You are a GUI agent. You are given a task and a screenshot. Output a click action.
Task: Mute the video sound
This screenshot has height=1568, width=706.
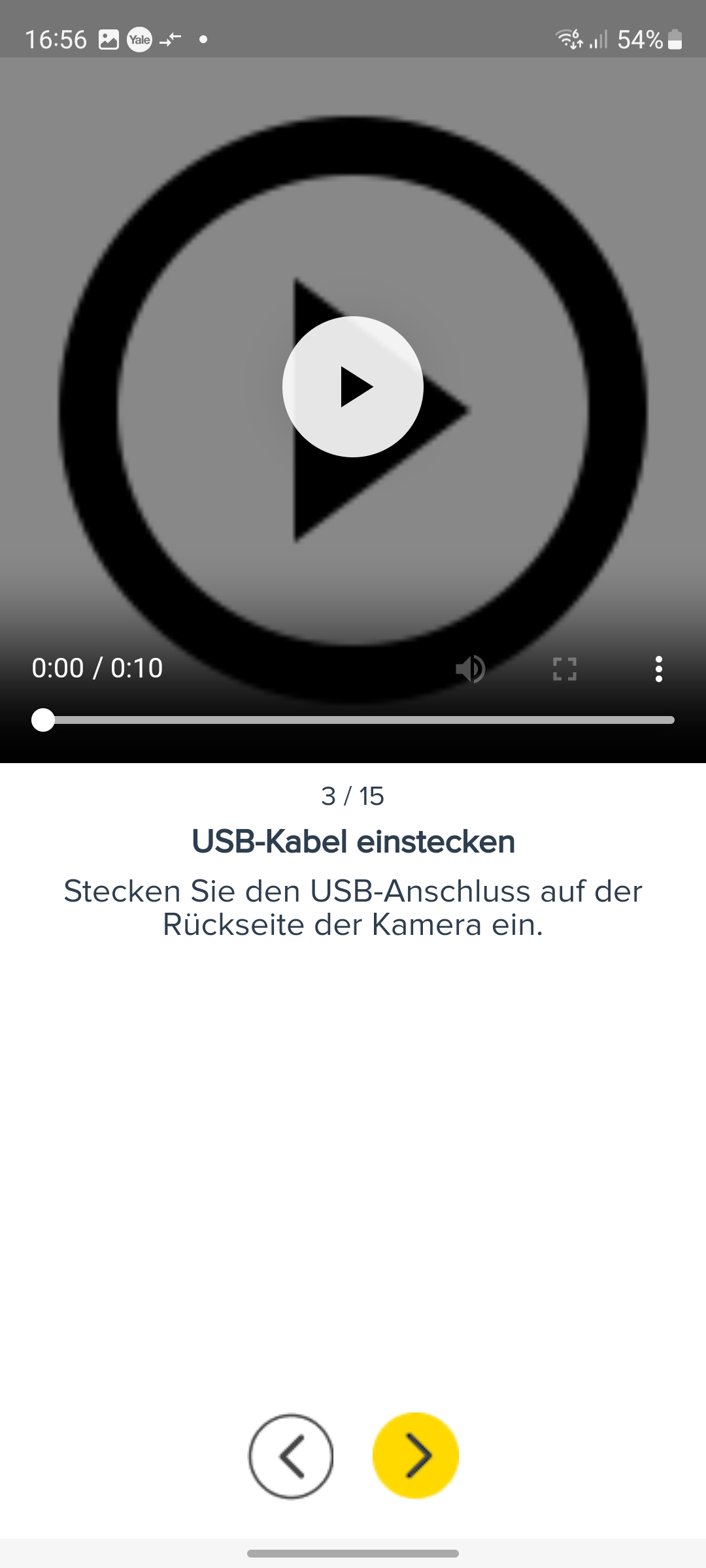pyautogui.click(x=470, y=669)
